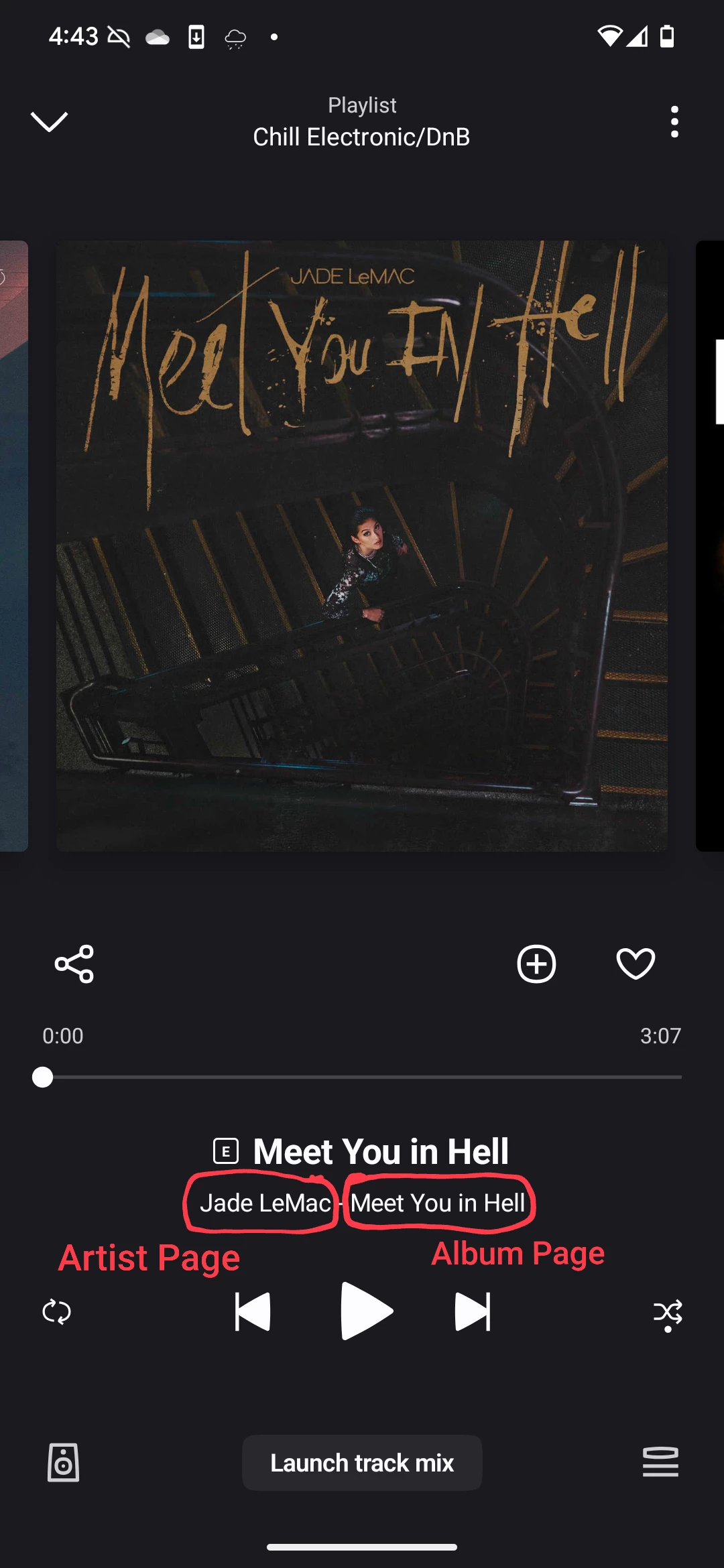Image resolution: width=724 pixels, height=1568 pixels.
Task: Skip to next track
Action: point(473,1311)
